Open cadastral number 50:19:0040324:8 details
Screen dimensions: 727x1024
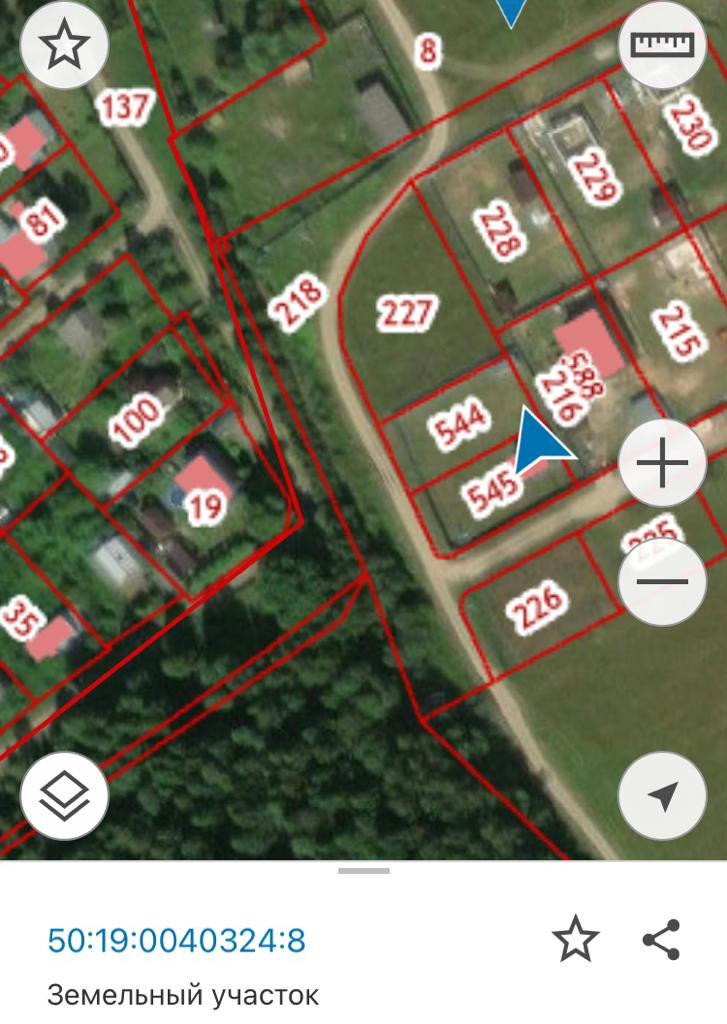pyautogui.click(x=176, y=941)
